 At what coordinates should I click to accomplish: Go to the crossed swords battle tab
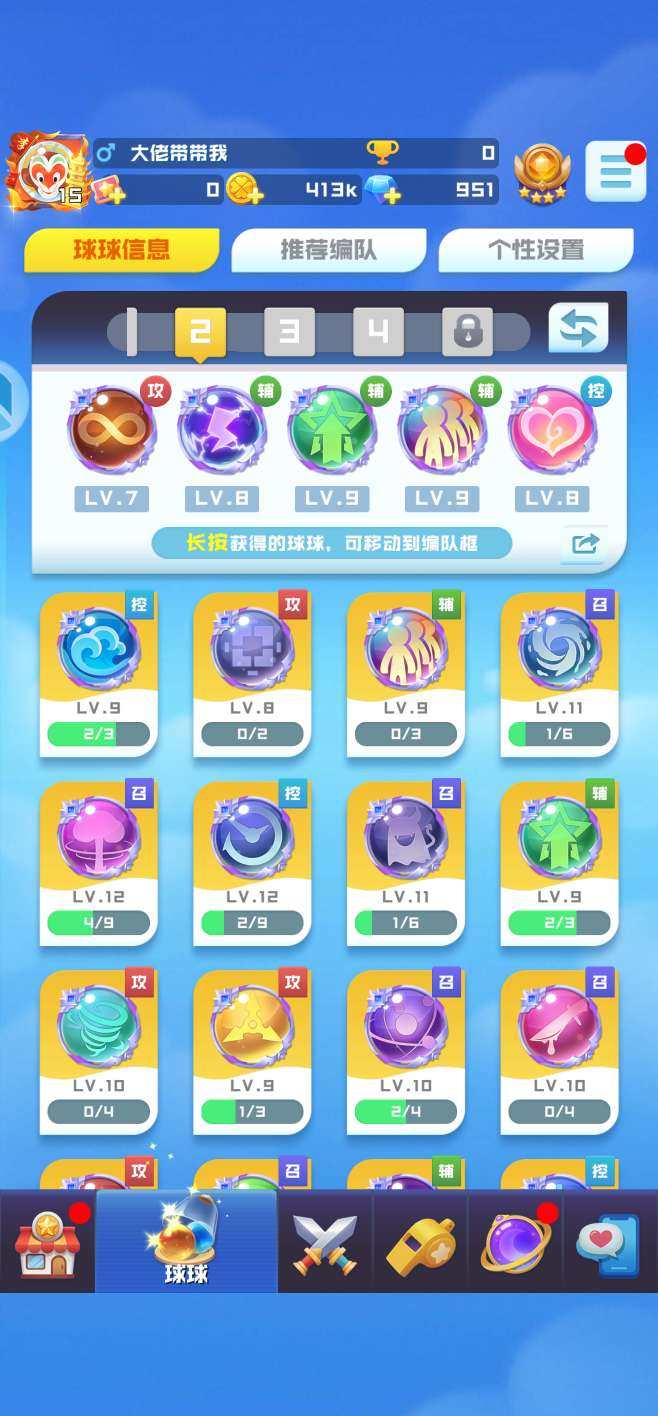click(325, 1243)
